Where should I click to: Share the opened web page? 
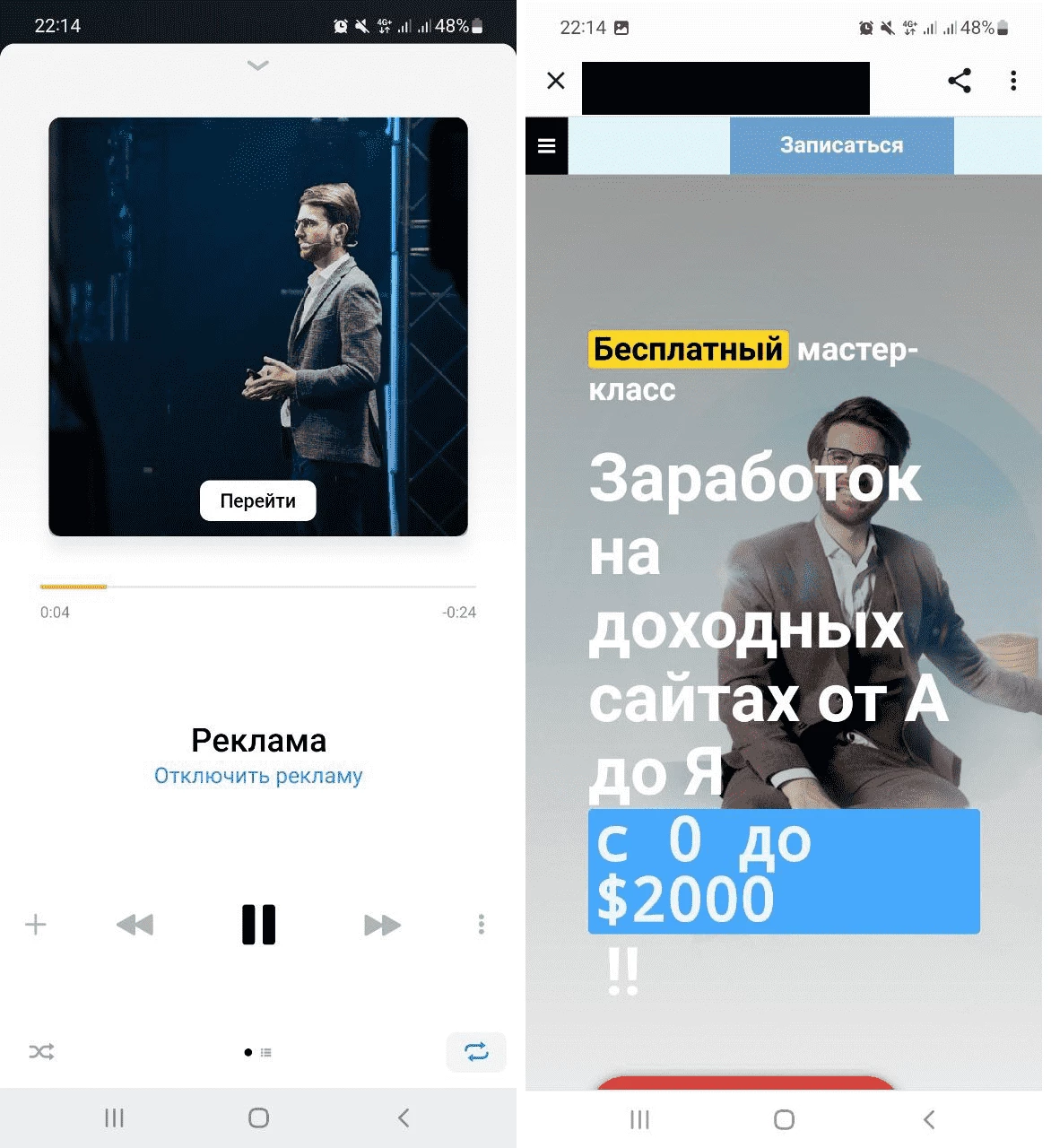click(960, 81)
